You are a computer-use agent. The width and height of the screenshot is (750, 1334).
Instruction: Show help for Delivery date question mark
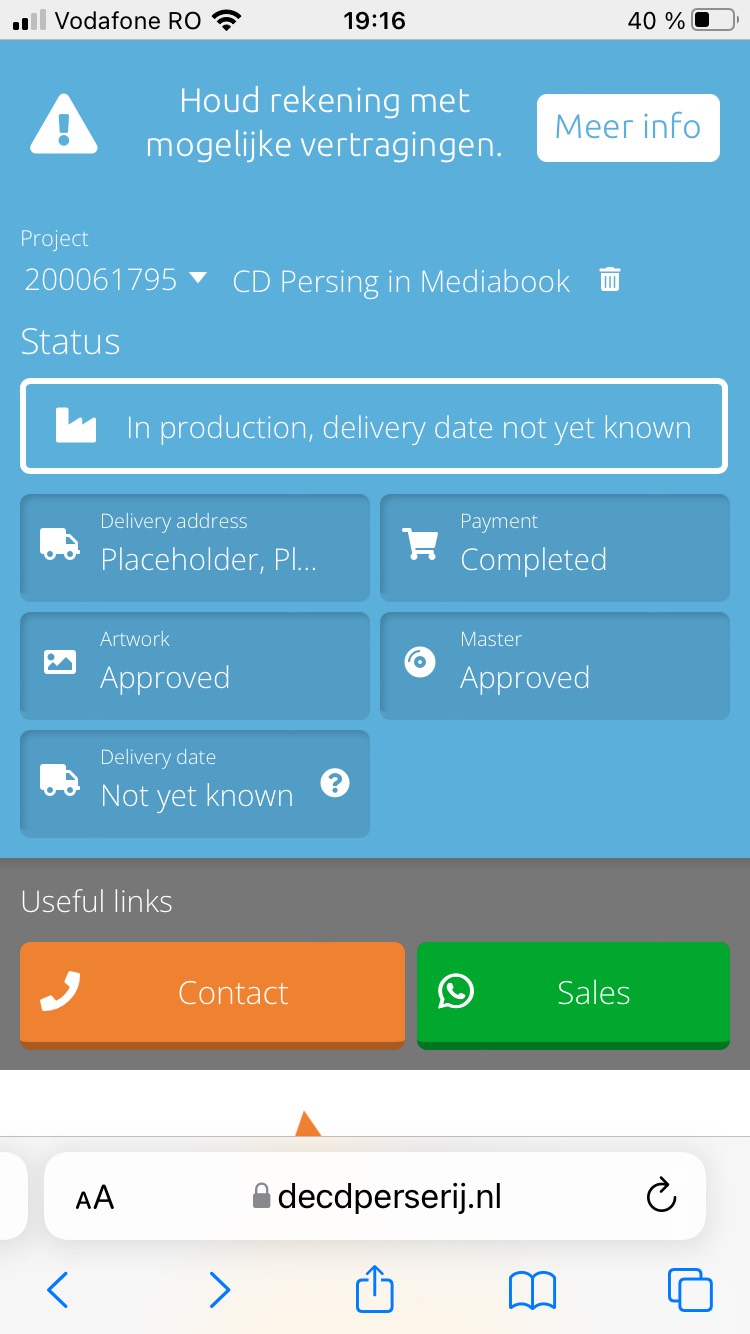point(335,783)
